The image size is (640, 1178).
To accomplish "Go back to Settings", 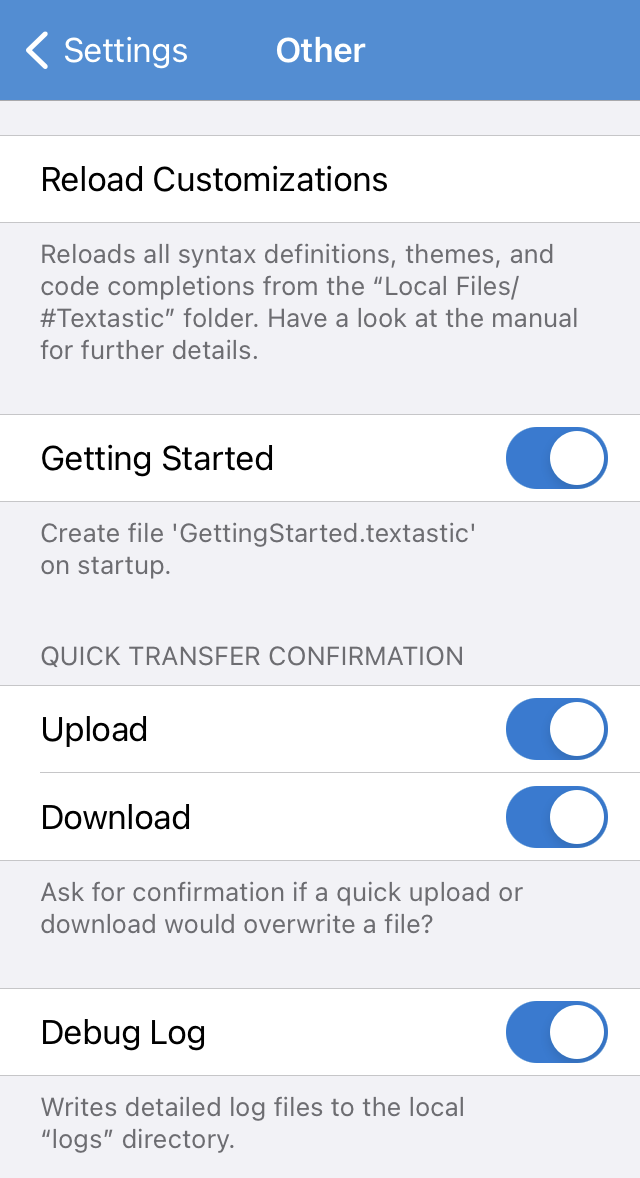I will [106, 50].
